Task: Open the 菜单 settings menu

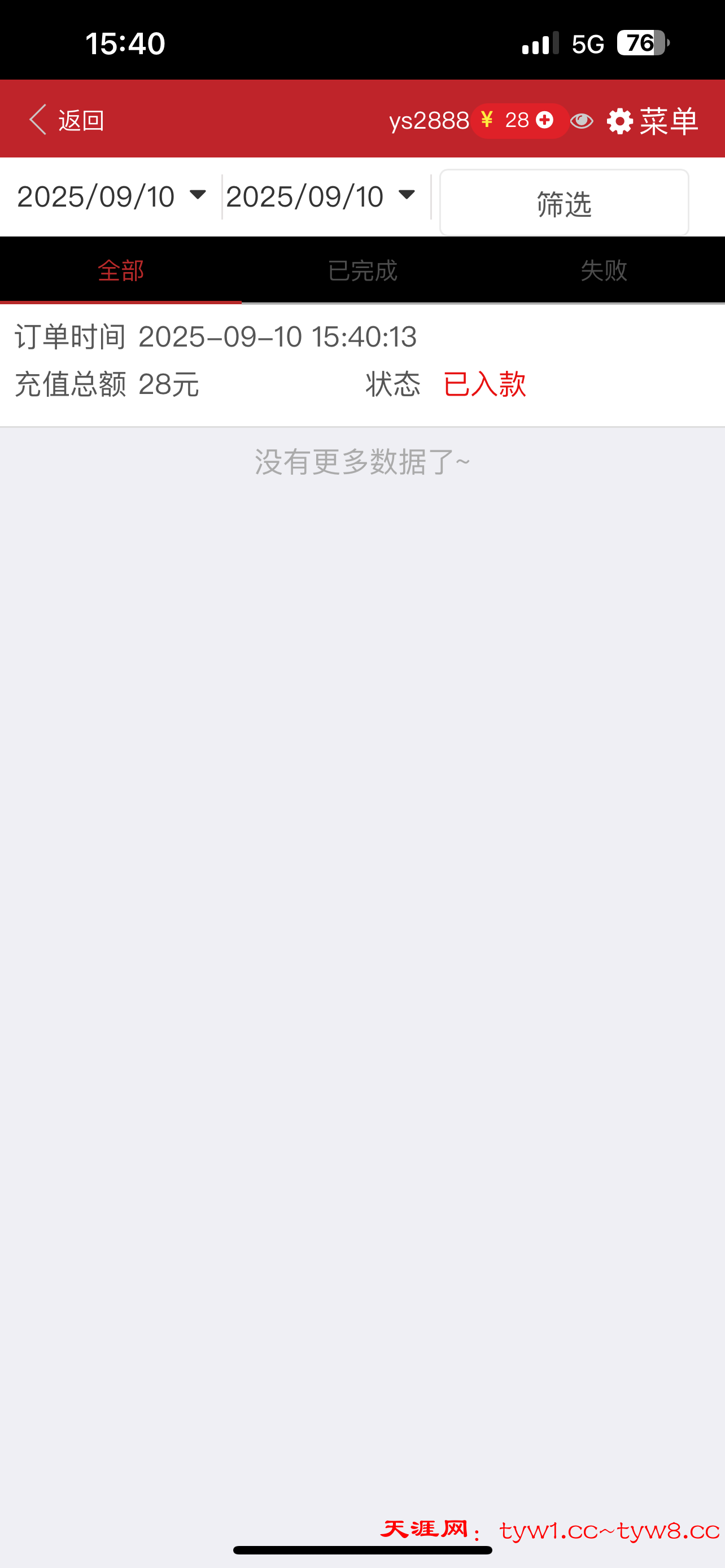Action: click(x=653, y=121)
